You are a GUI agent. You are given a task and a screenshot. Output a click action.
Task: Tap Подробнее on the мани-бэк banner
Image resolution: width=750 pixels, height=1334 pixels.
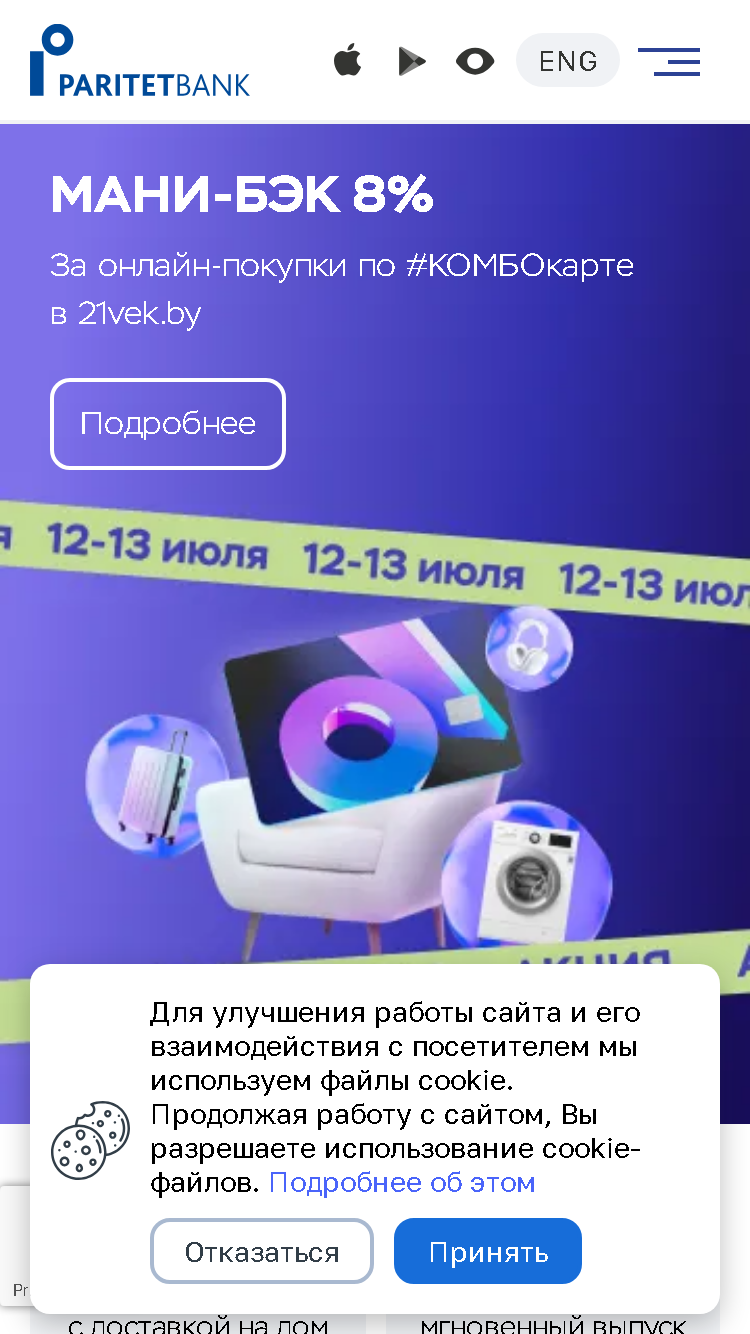168,424
